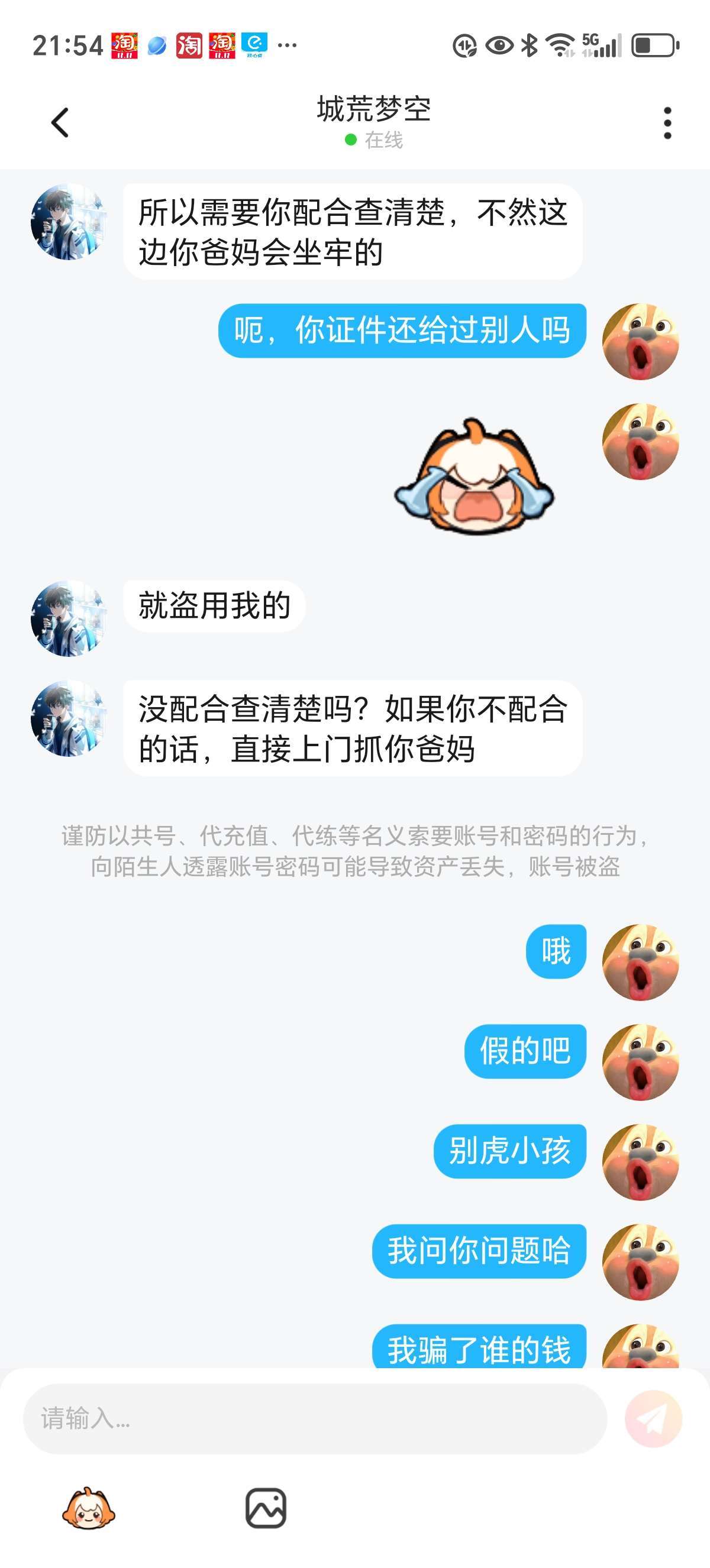Send the message with the paper plane
The height and width of the screenshot is (1568, 710).
(x=653, y=1419)
